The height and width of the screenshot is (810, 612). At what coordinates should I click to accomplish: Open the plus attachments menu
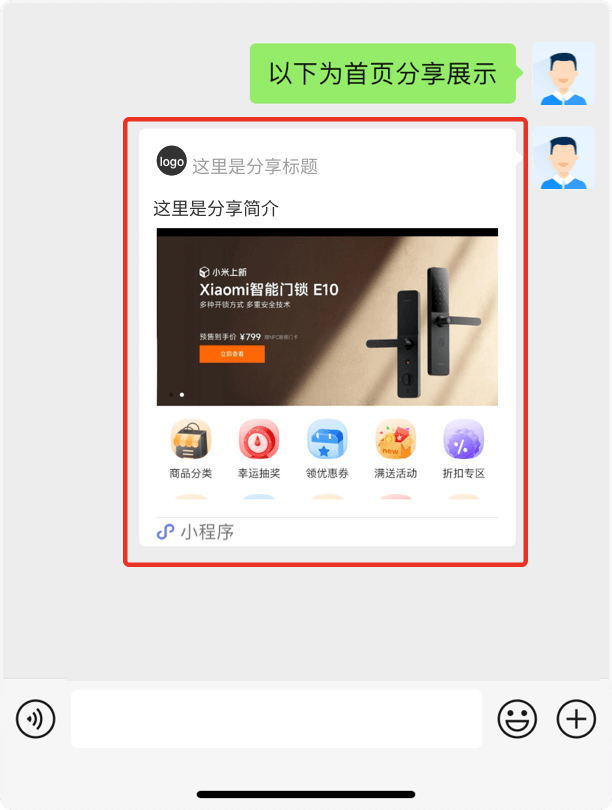coord(575,719)
